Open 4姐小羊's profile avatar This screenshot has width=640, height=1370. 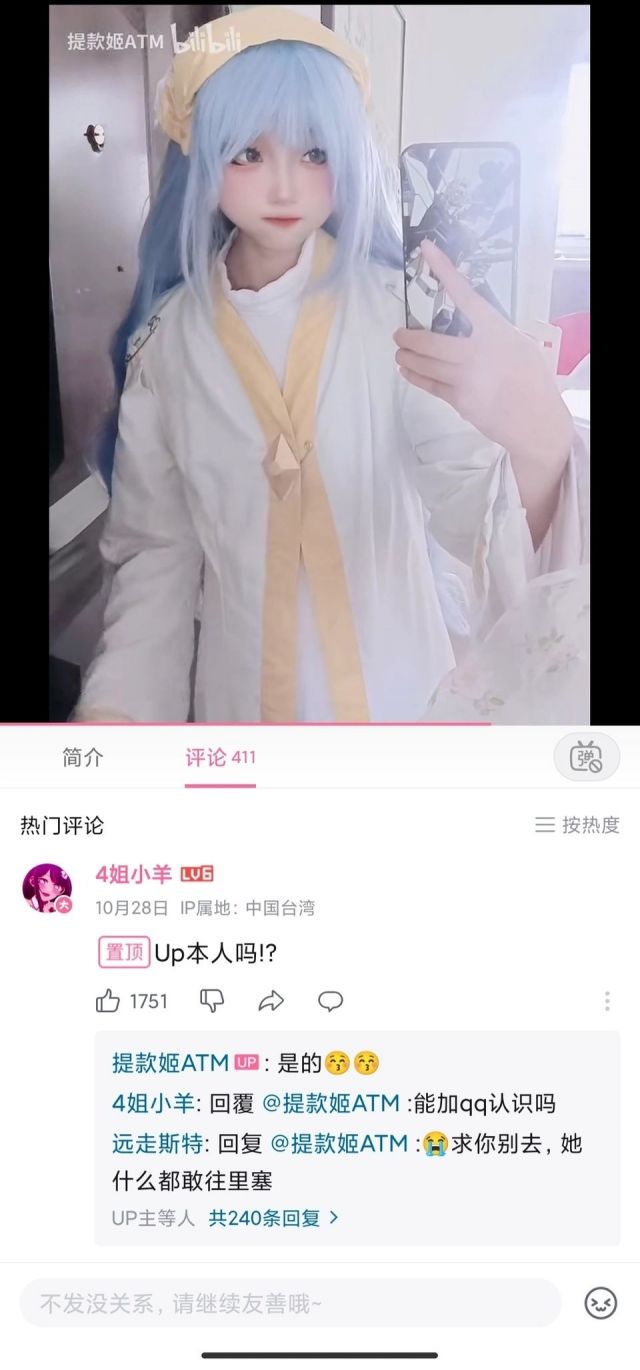pyautogui.click(x=47, y=888)
